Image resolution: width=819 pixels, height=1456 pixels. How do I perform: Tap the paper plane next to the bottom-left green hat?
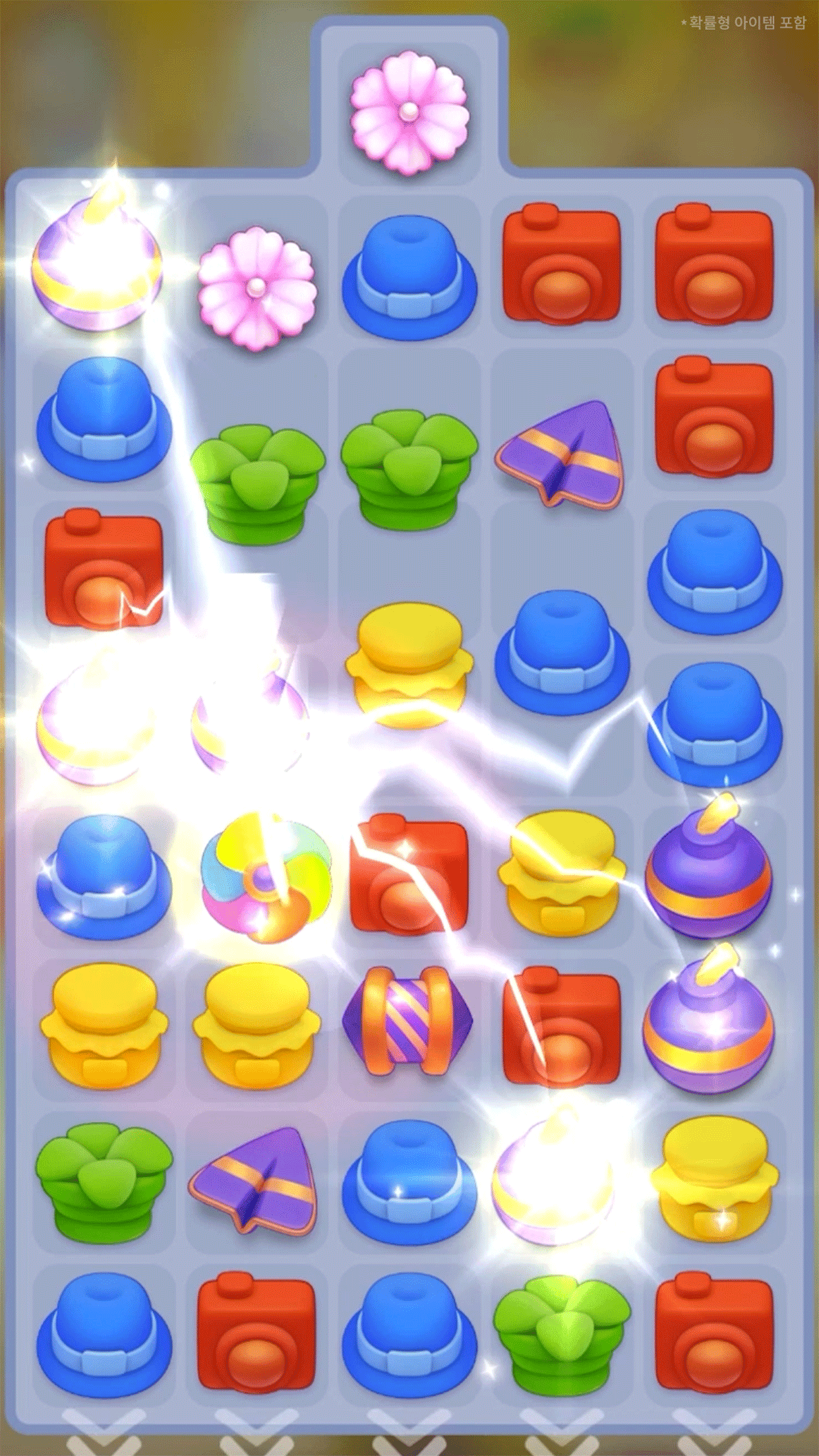coord(254,1180)
